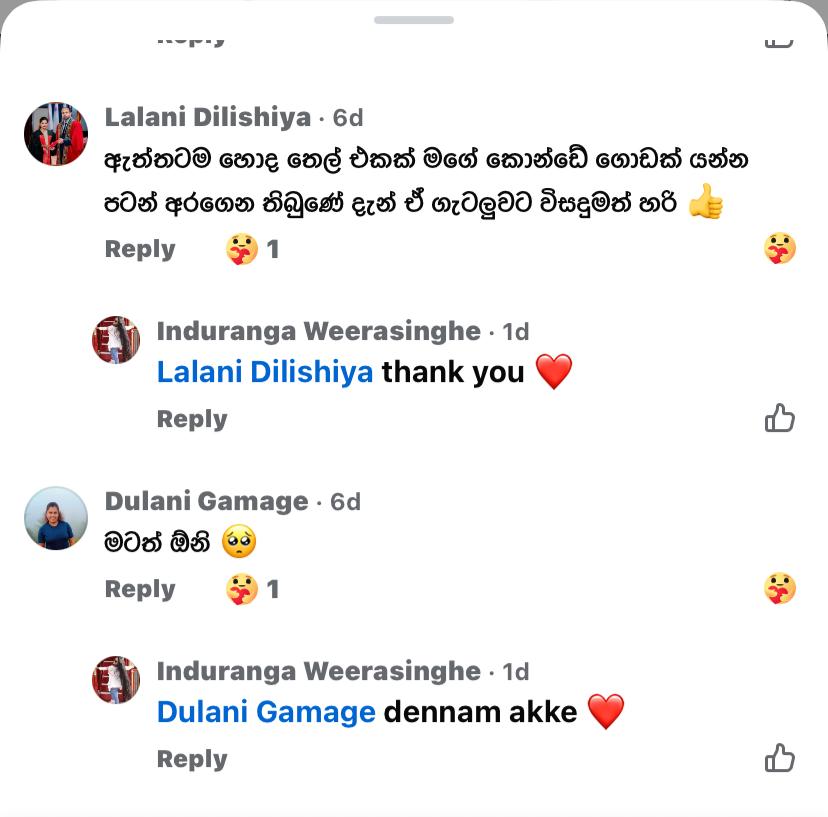Open Lalani Dilishiya's profile picture
This screenshot has width=828, height=817.
56,134
